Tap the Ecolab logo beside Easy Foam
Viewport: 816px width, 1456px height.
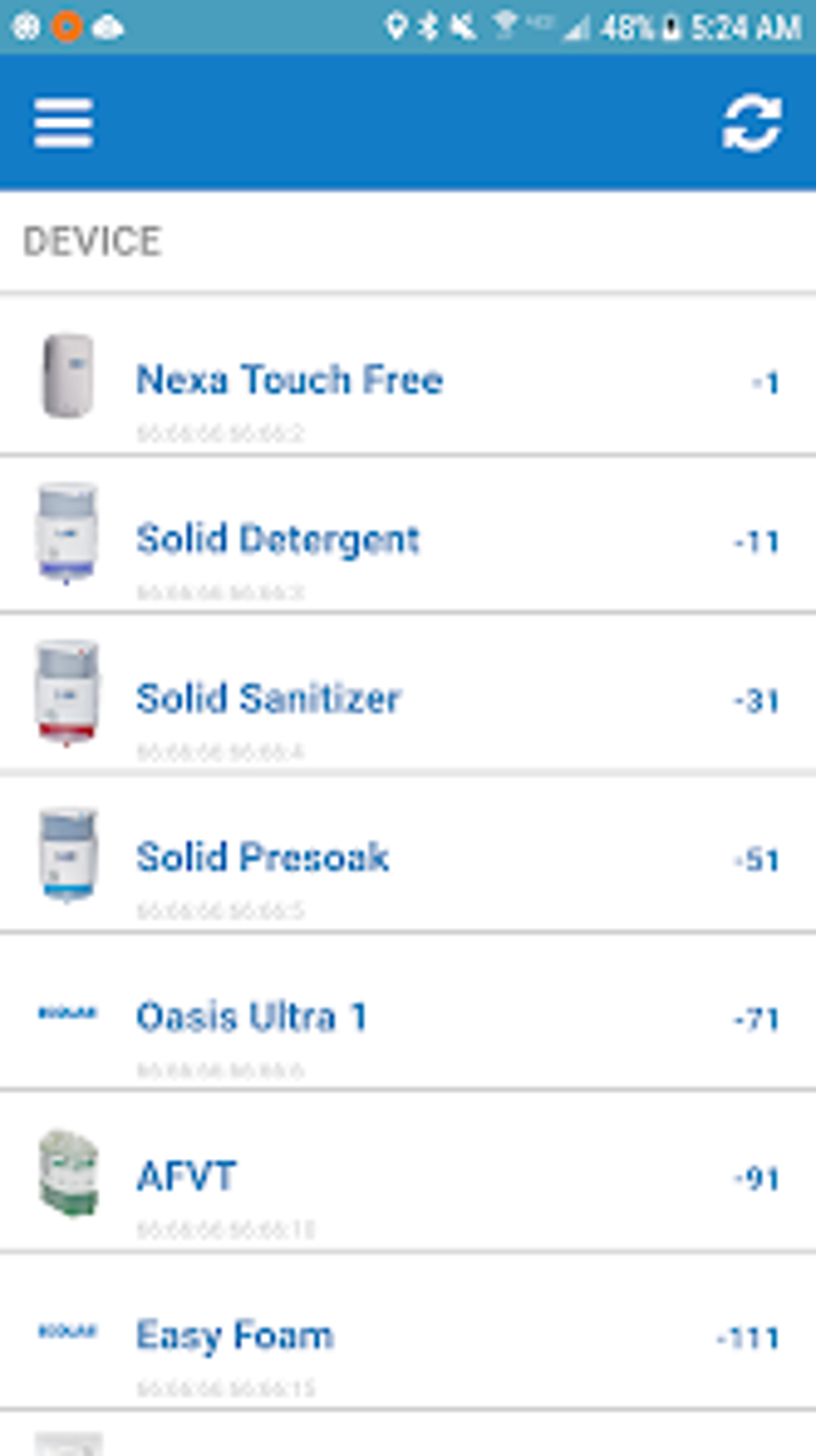pos(68,1330)
